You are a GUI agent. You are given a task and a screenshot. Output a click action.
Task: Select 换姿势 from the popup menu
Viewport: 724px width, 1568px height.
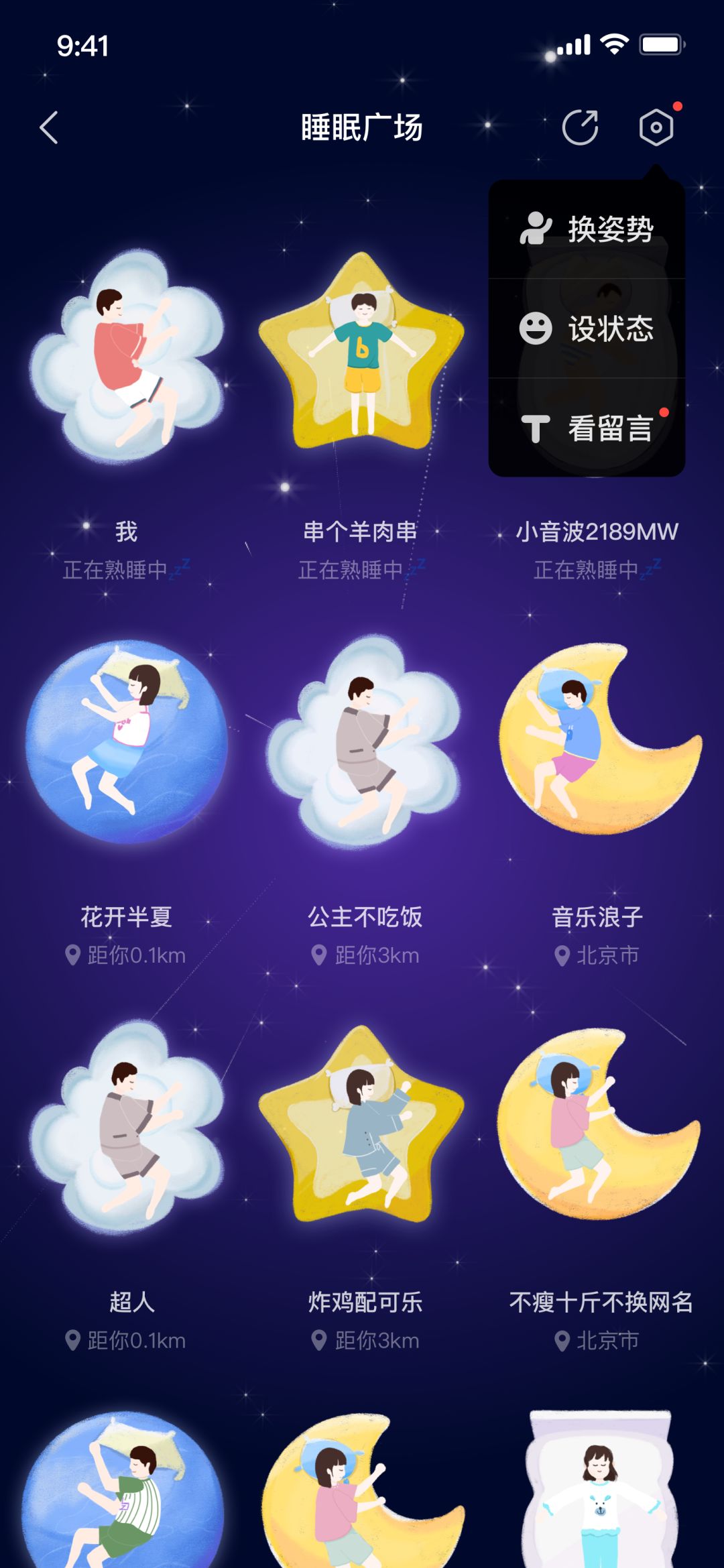587,229
